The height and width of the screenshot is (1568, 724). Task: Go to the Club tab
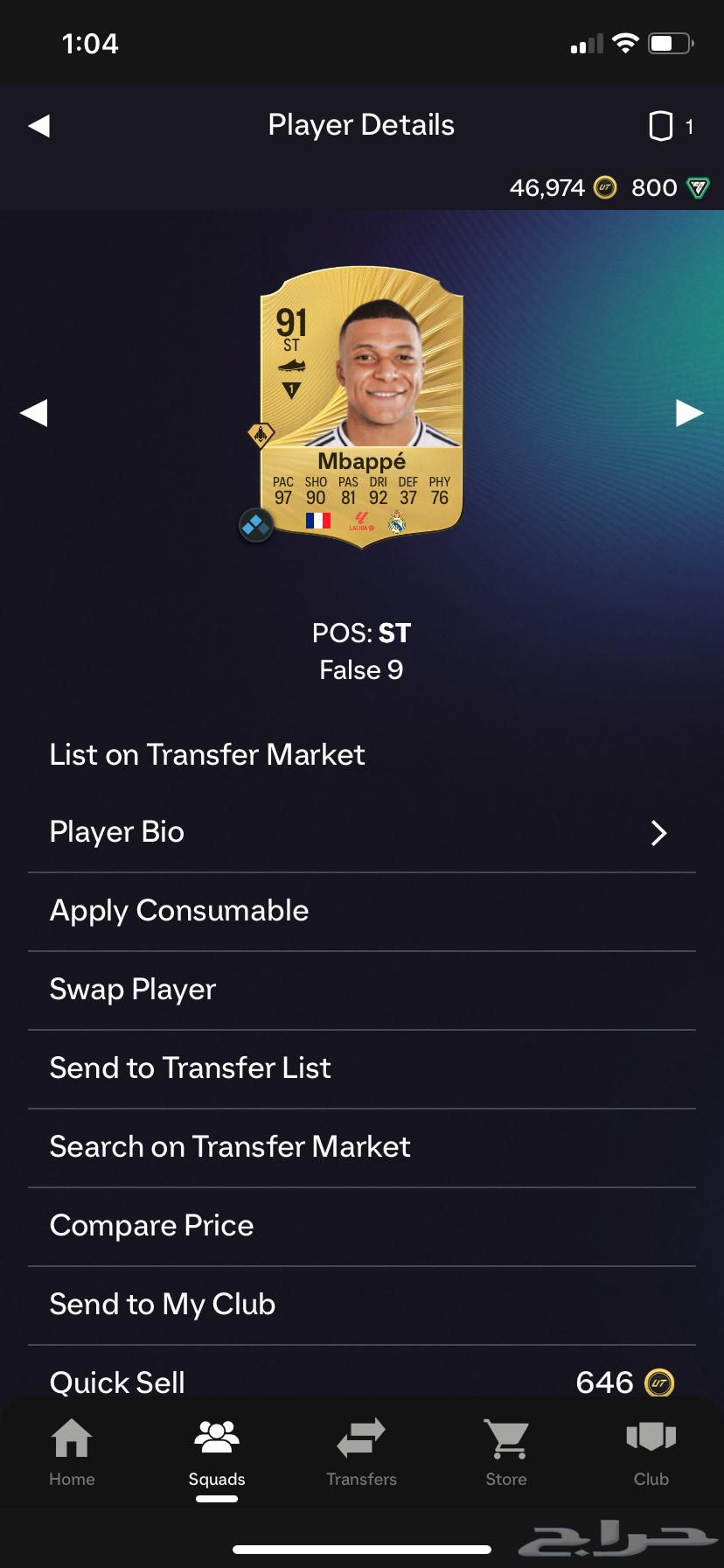pos(651,1452)
